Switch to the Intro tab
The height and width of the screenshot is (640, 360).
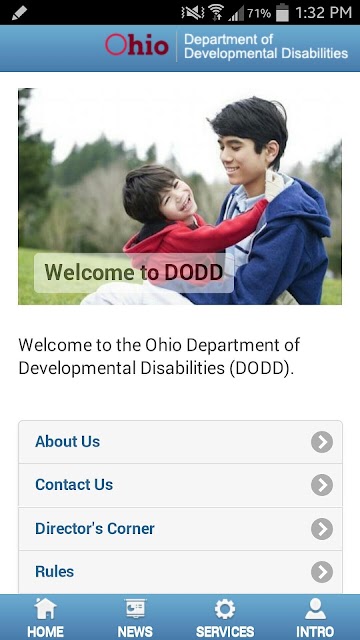click(315, 617)
